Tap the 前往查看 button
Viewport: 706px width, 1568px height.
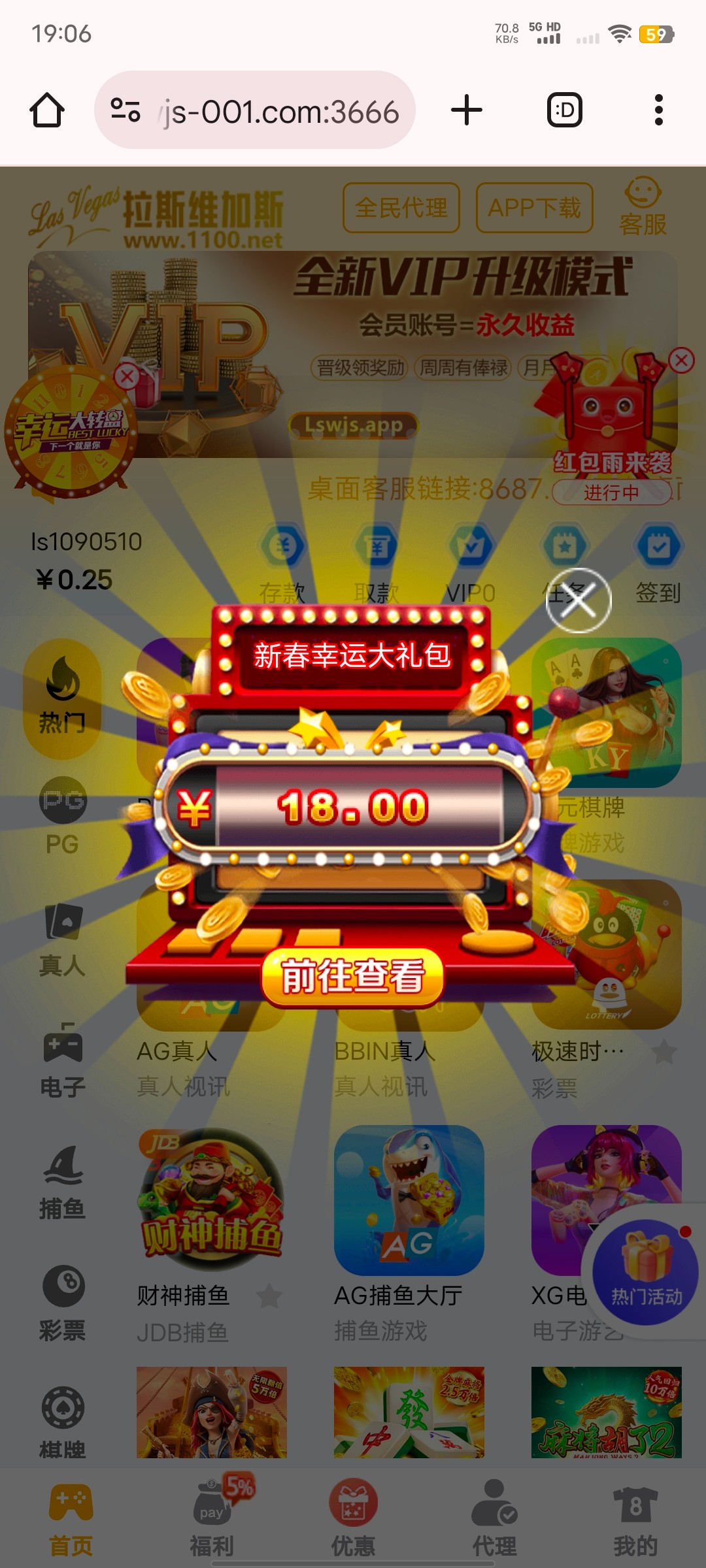coord(352,976)
